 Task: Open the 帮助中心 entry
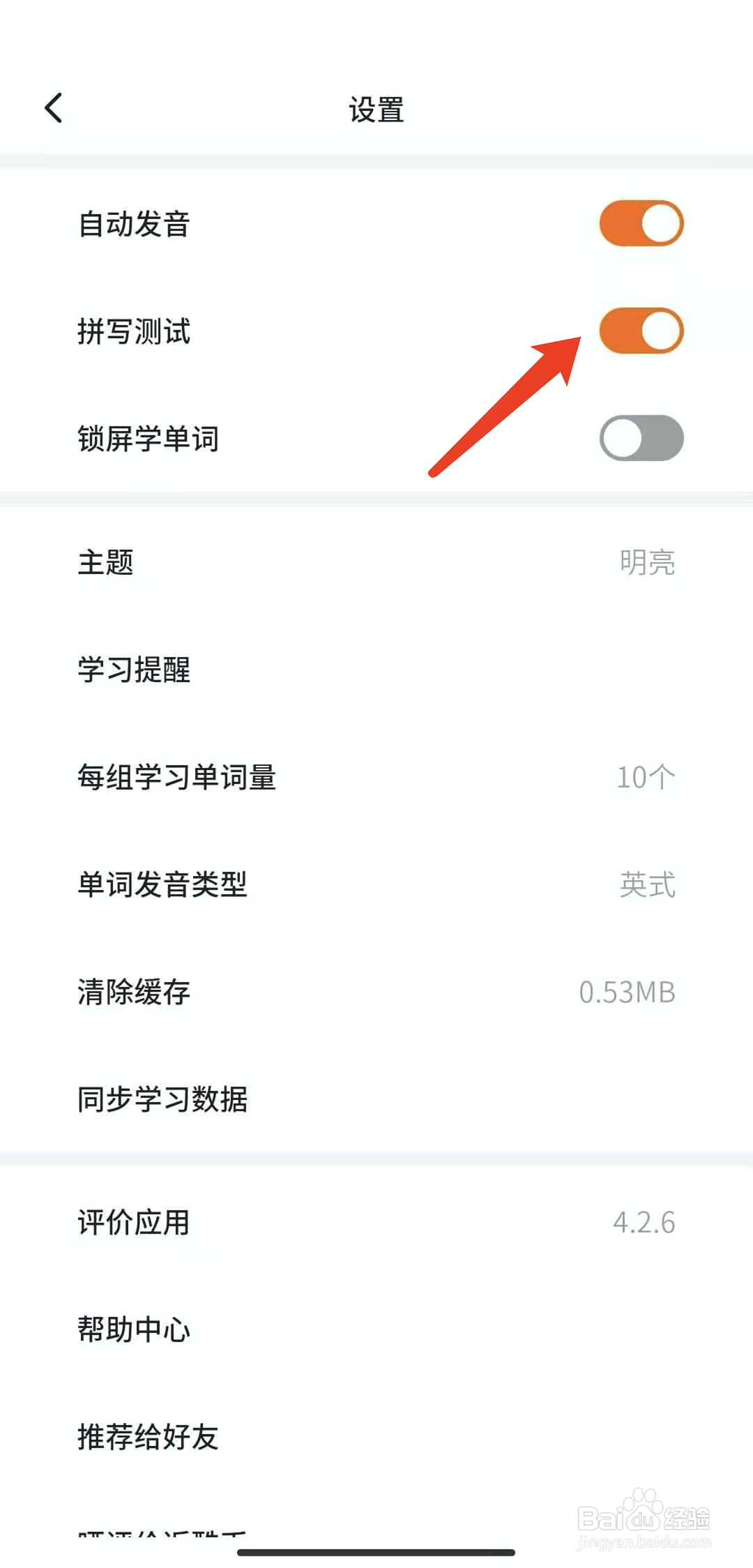point(376,1329)
